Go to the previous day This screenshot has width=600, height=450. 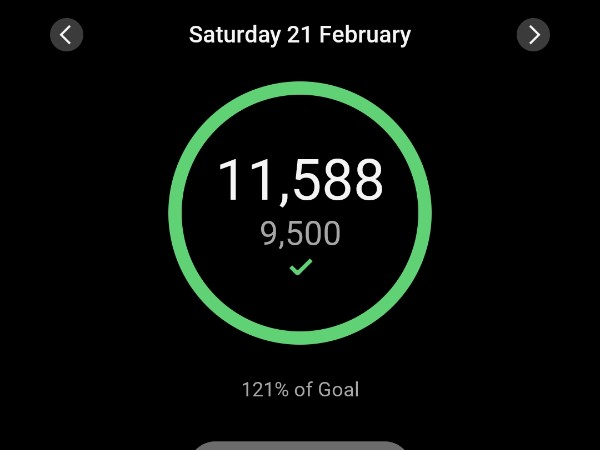point(66,35)
